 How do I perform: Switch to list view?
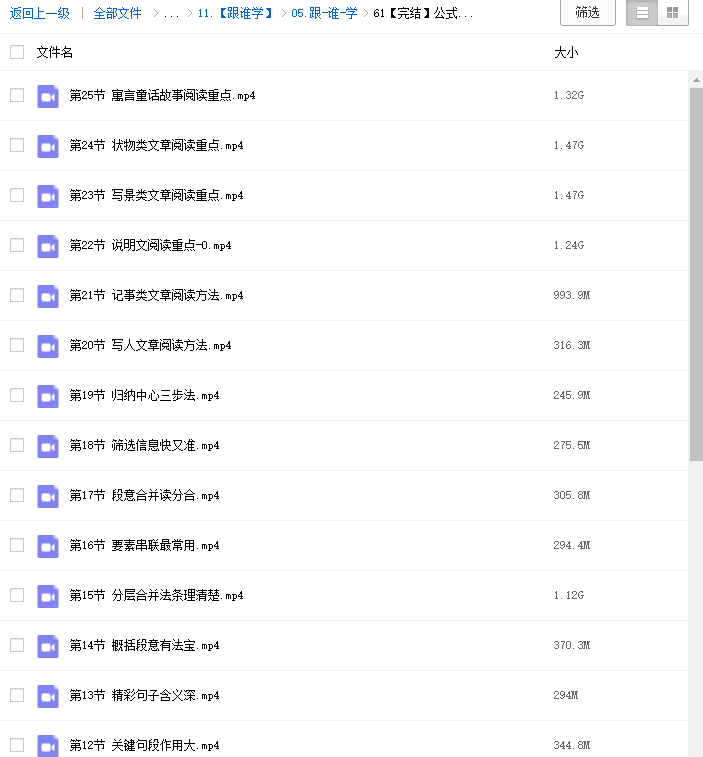(x=642, y=13)
